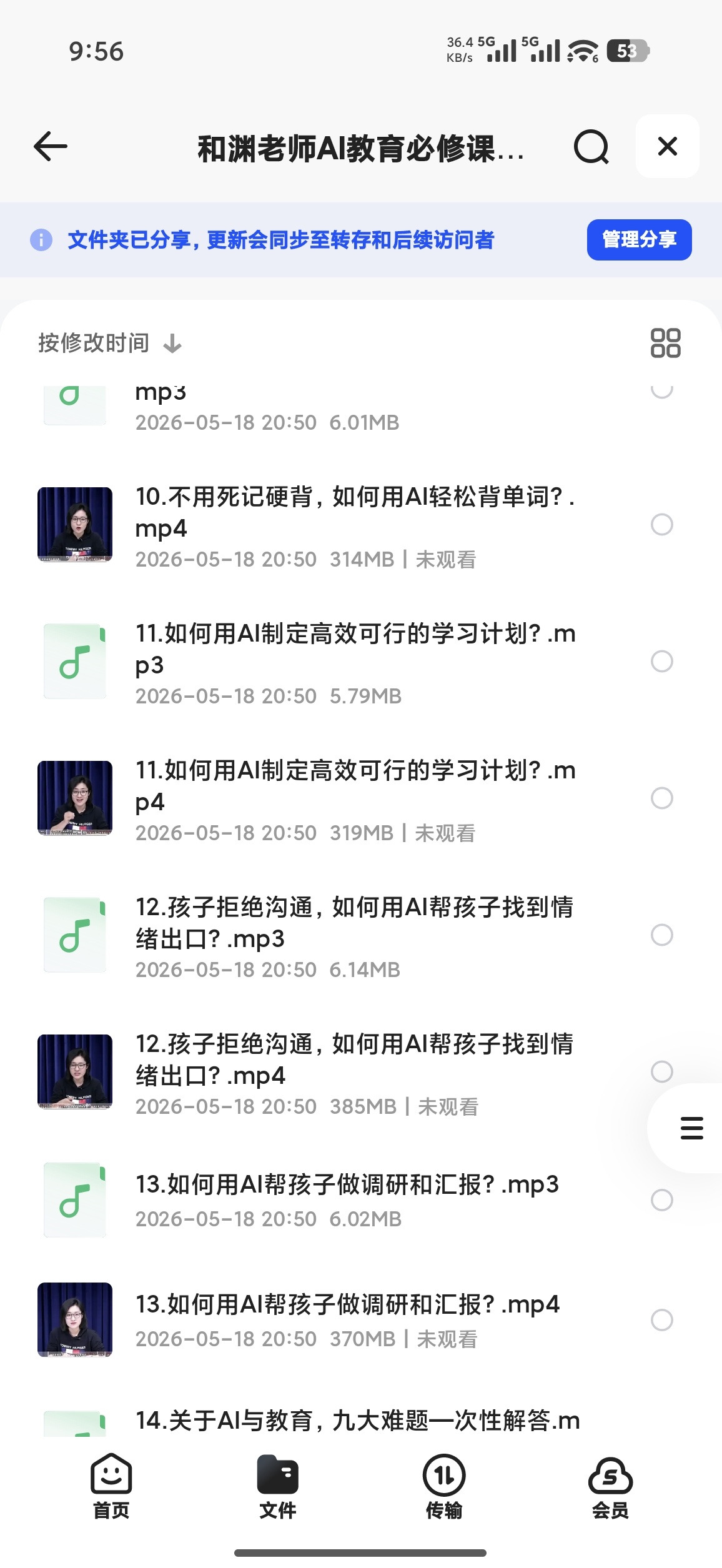This screenshot has height=1568, width=722.
Task: Switch to the 会员 tab
Action: coord(610,1486)
